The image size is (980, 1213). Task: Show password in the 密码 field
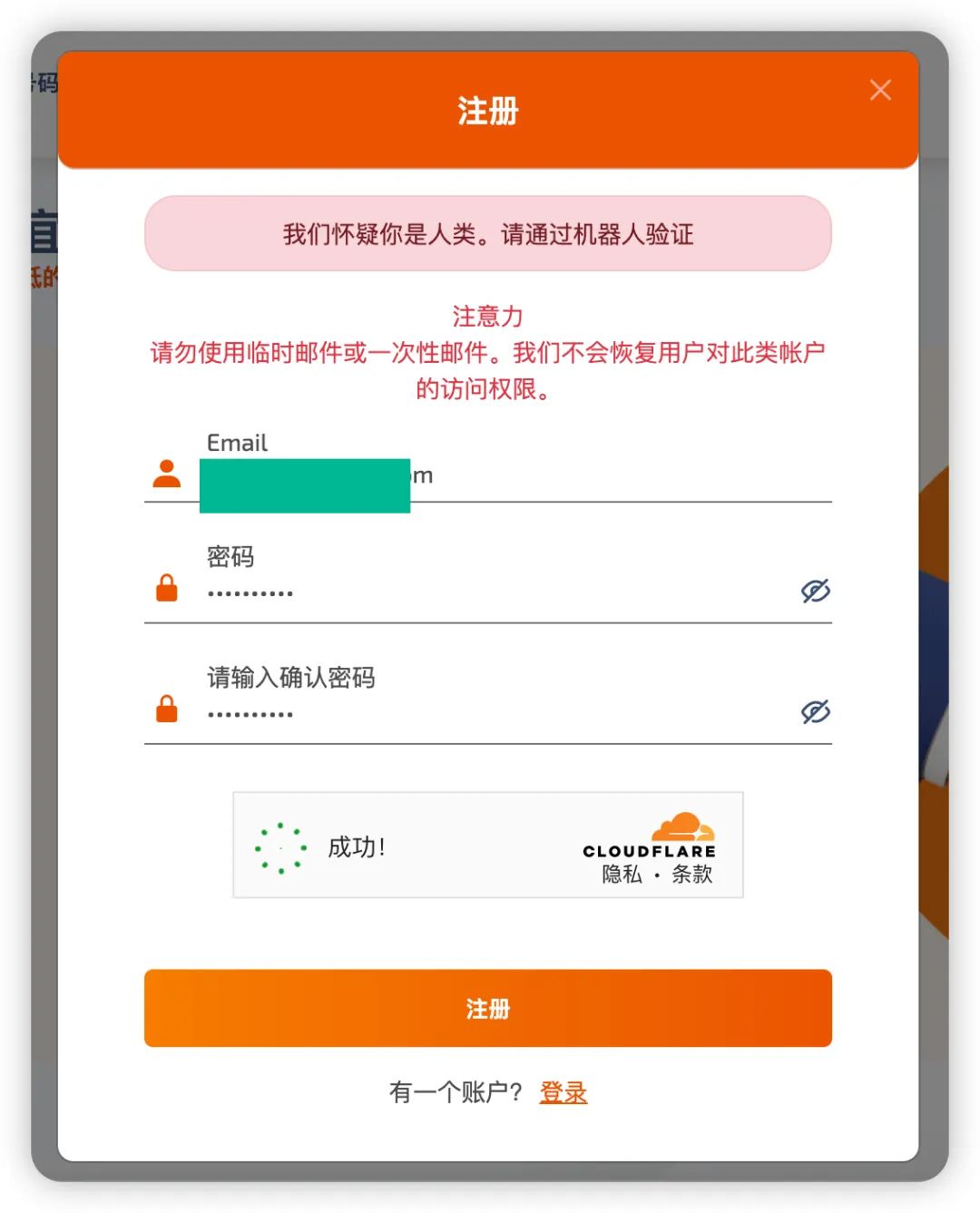[x=815, y=592]
